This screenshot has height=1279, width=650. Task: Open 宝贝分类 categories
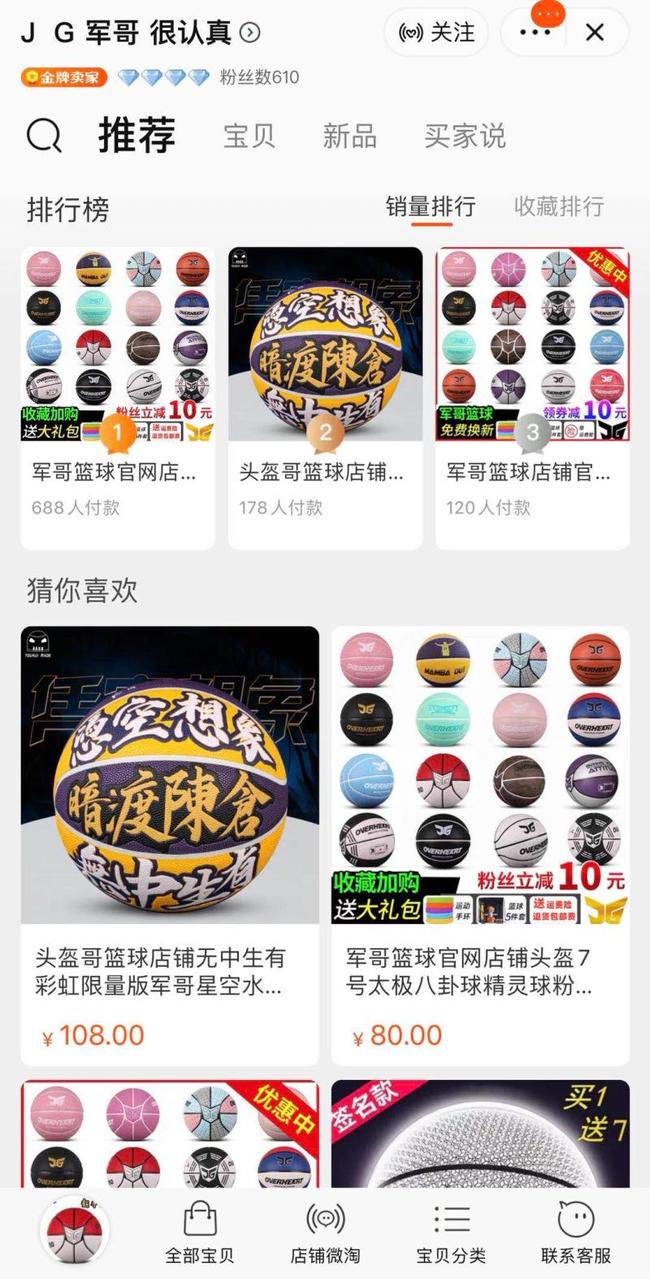tap(451, 1233)
